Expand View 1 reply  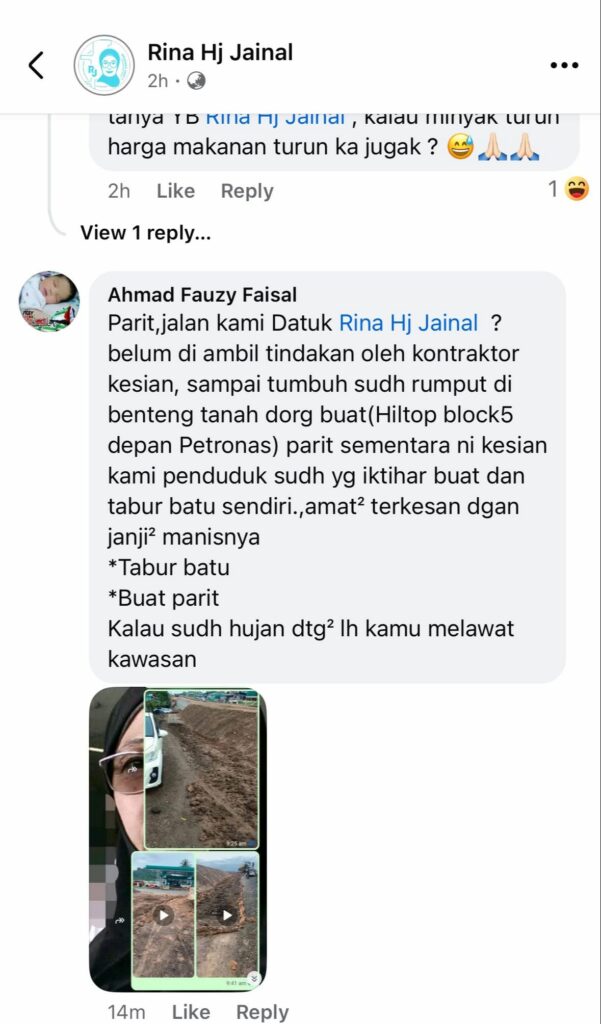coord(146,233)
